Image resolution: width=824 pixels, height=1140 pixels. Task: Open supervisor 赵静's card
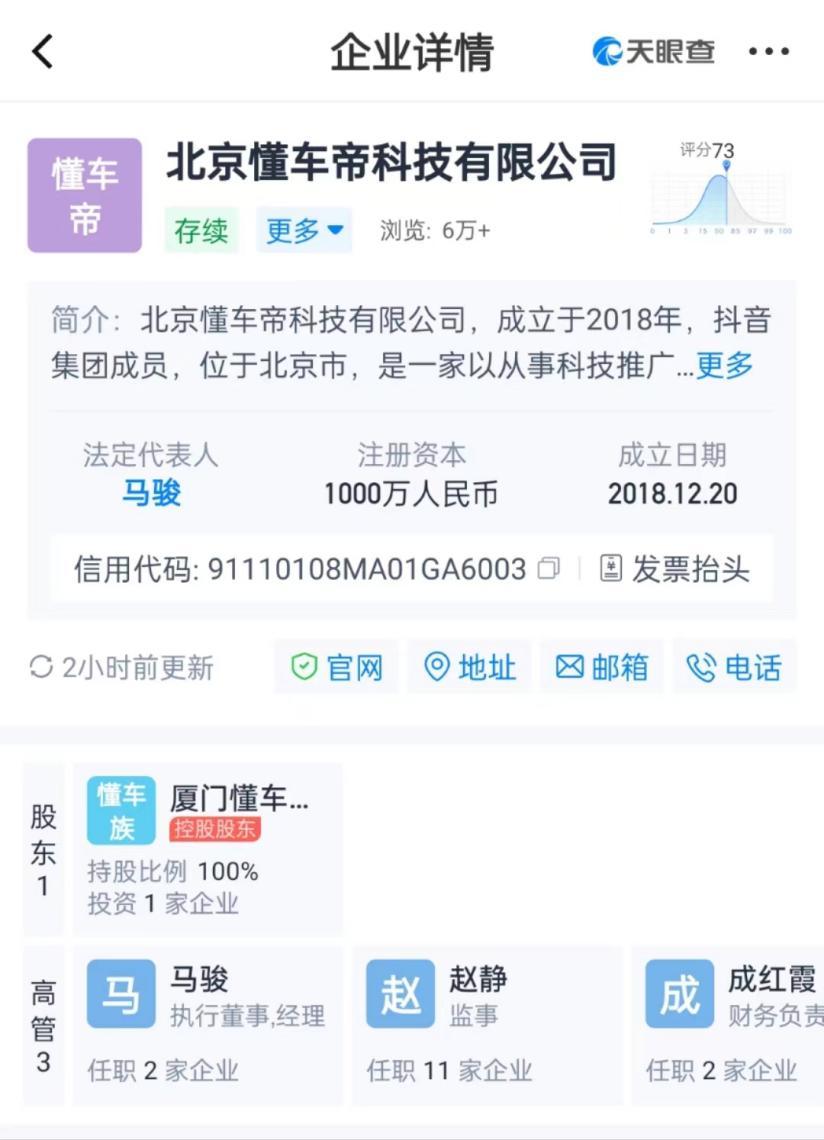pyautogui.click(x=486, y=1024)
